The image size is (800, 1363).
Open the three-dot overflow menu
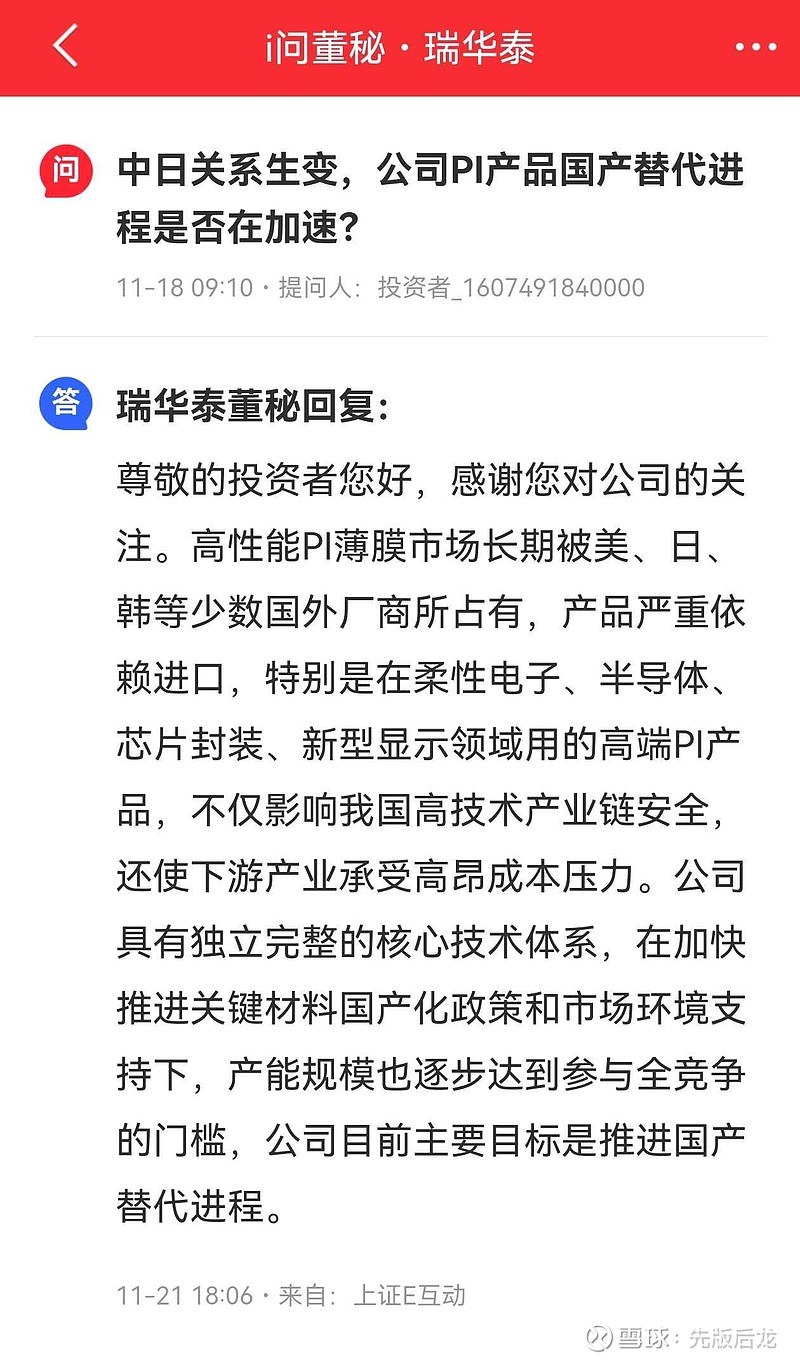(758, 46)
